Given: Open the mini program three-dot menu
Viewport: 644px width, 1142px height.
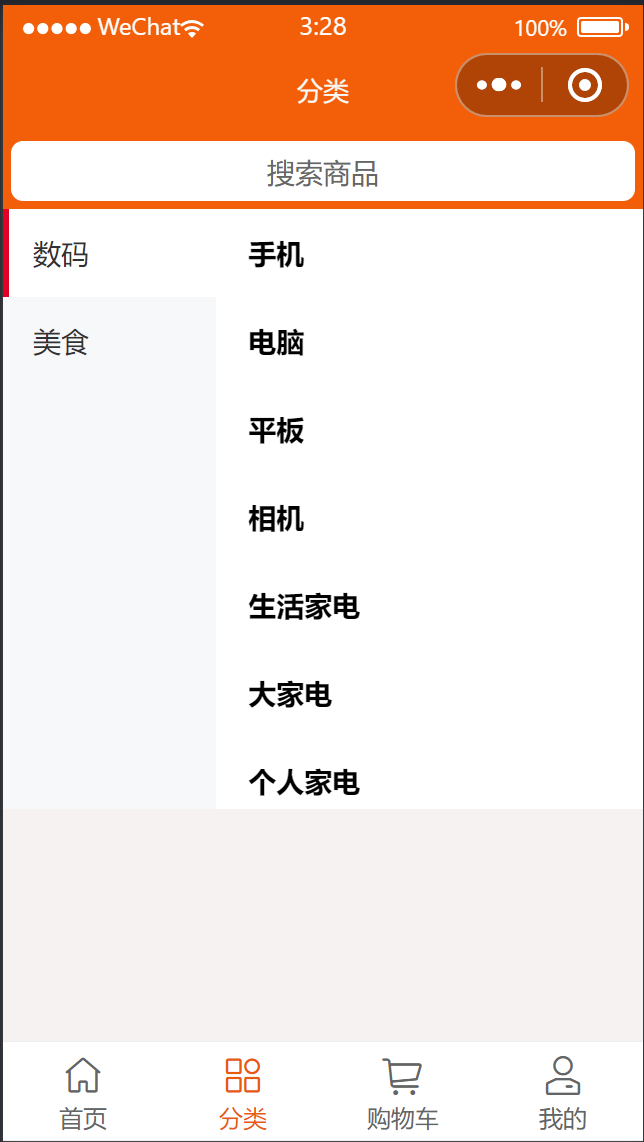Looking at the screenshot, I should 499,85.
